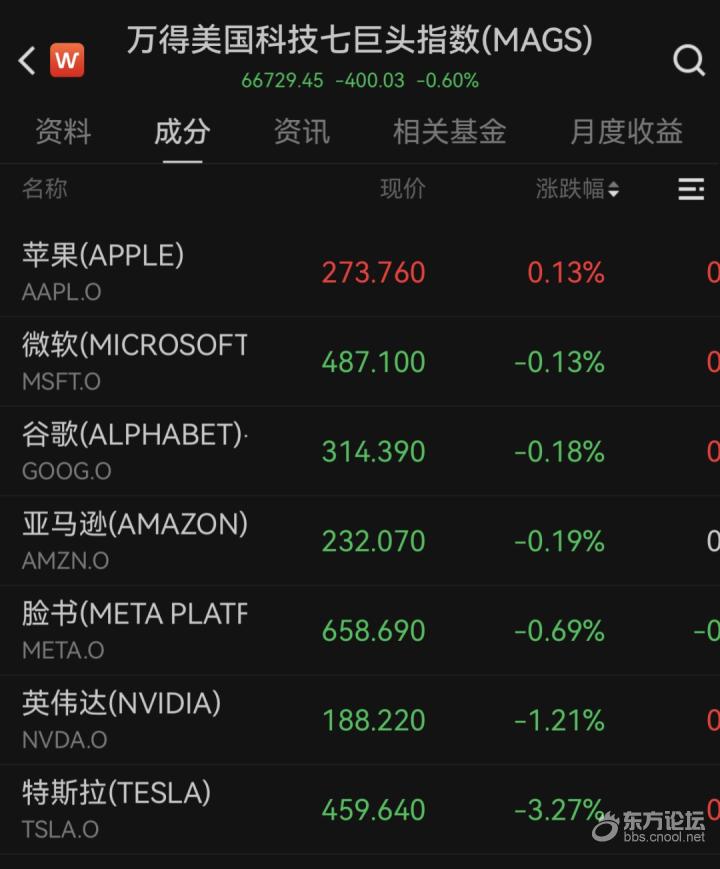Open the column settings list icon

click(691, 189)
